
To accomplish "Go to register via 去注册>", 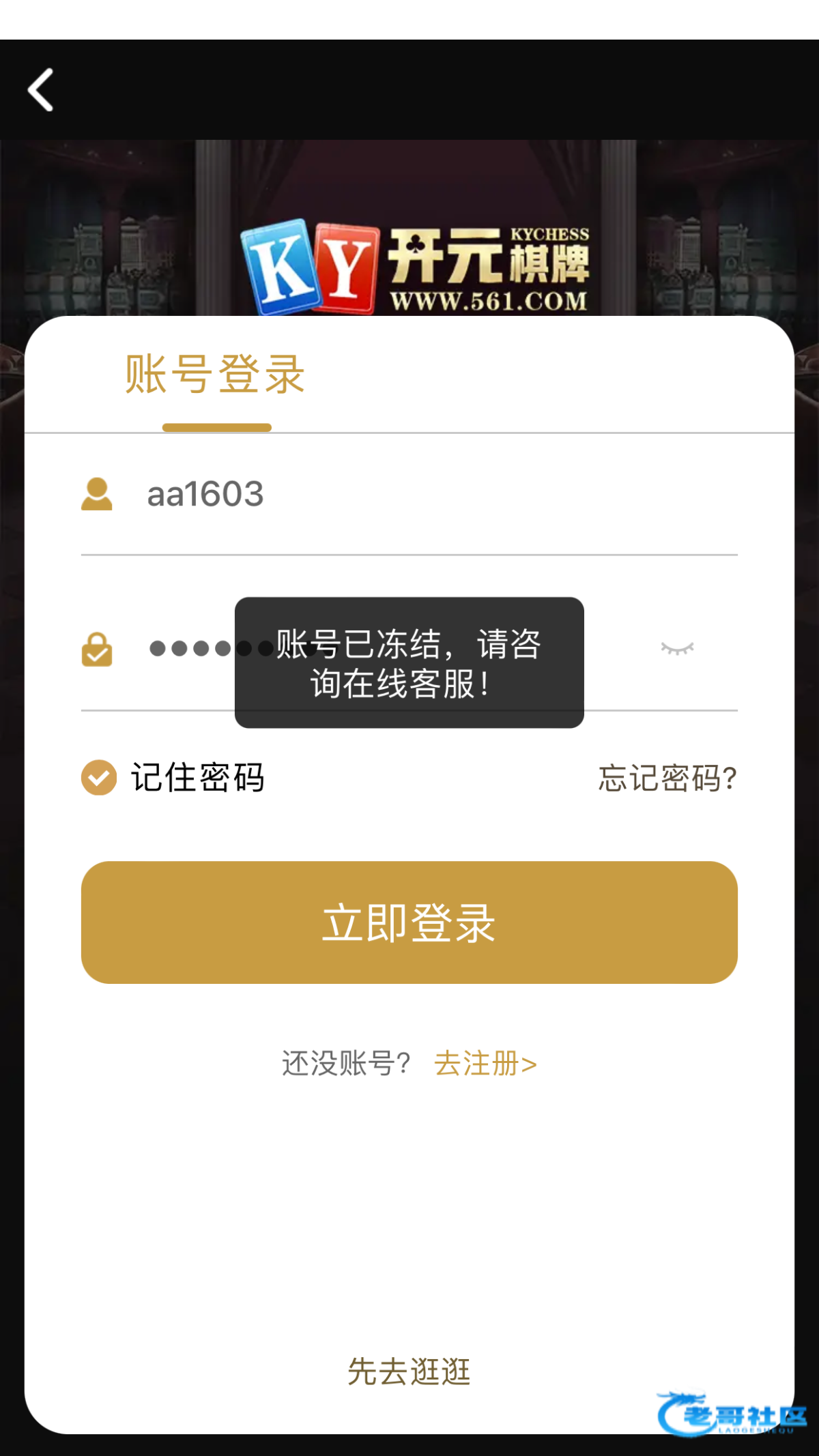I will [x=485, y=1064].
